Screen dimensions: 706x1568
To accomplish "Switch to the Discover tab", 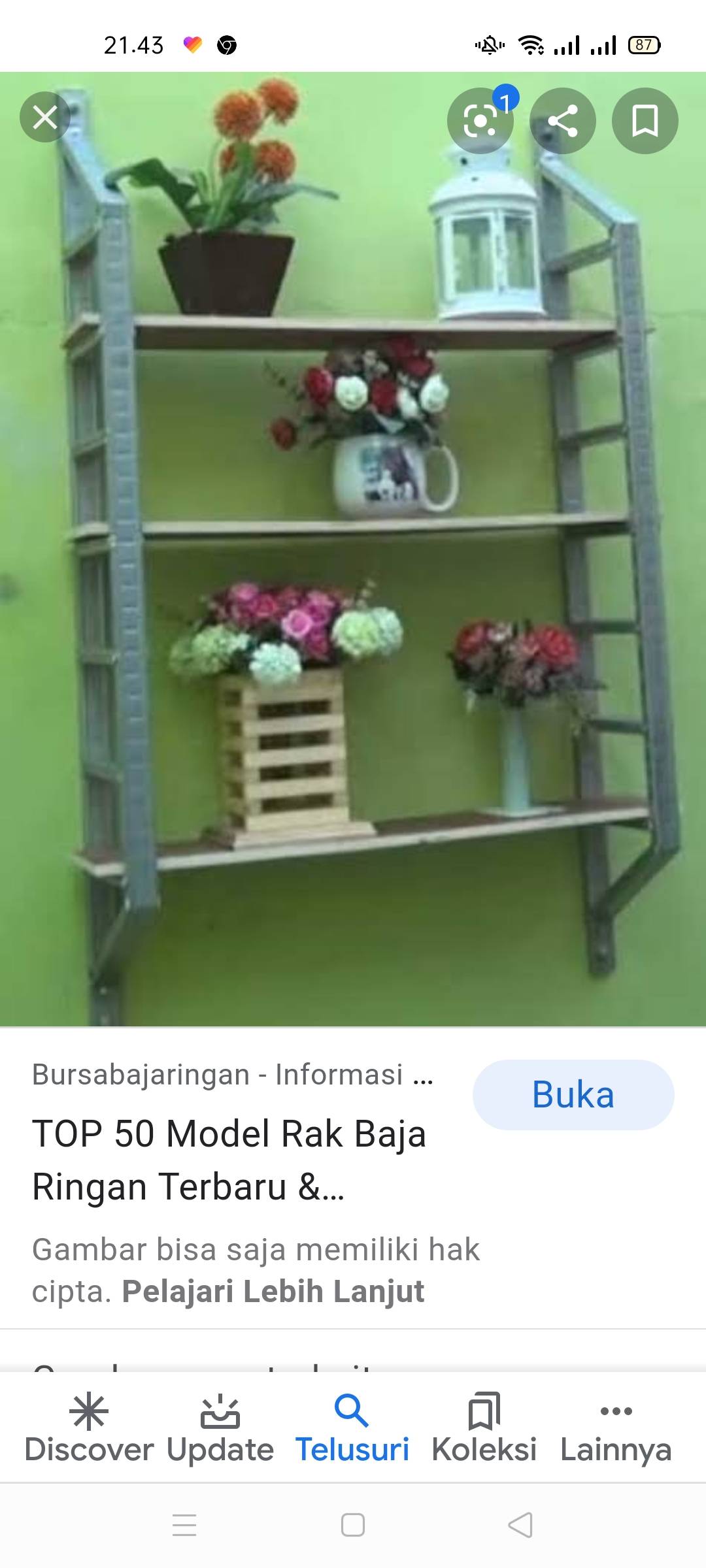I will [89, 1428].
